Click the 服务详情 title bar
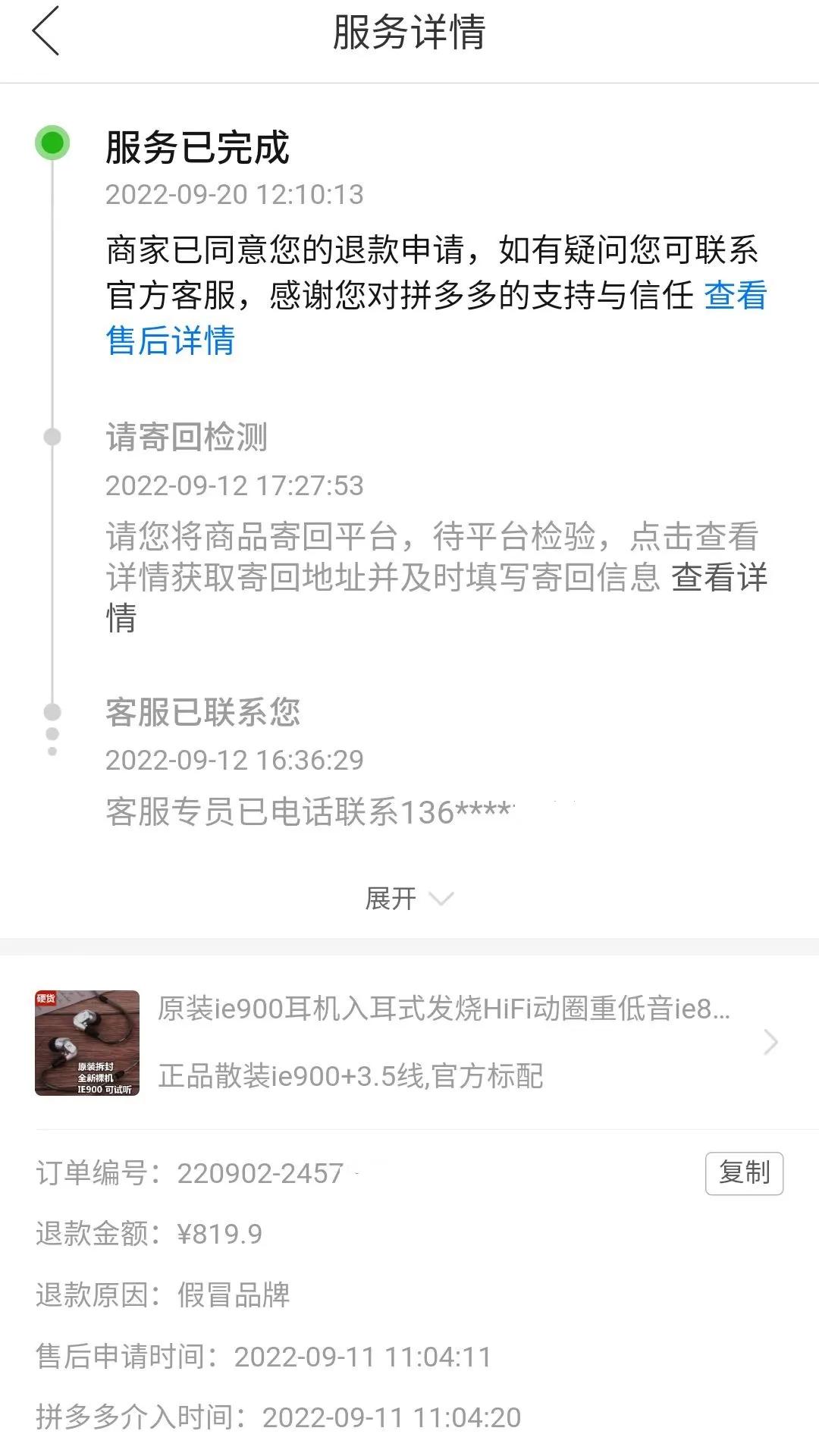 409,34
